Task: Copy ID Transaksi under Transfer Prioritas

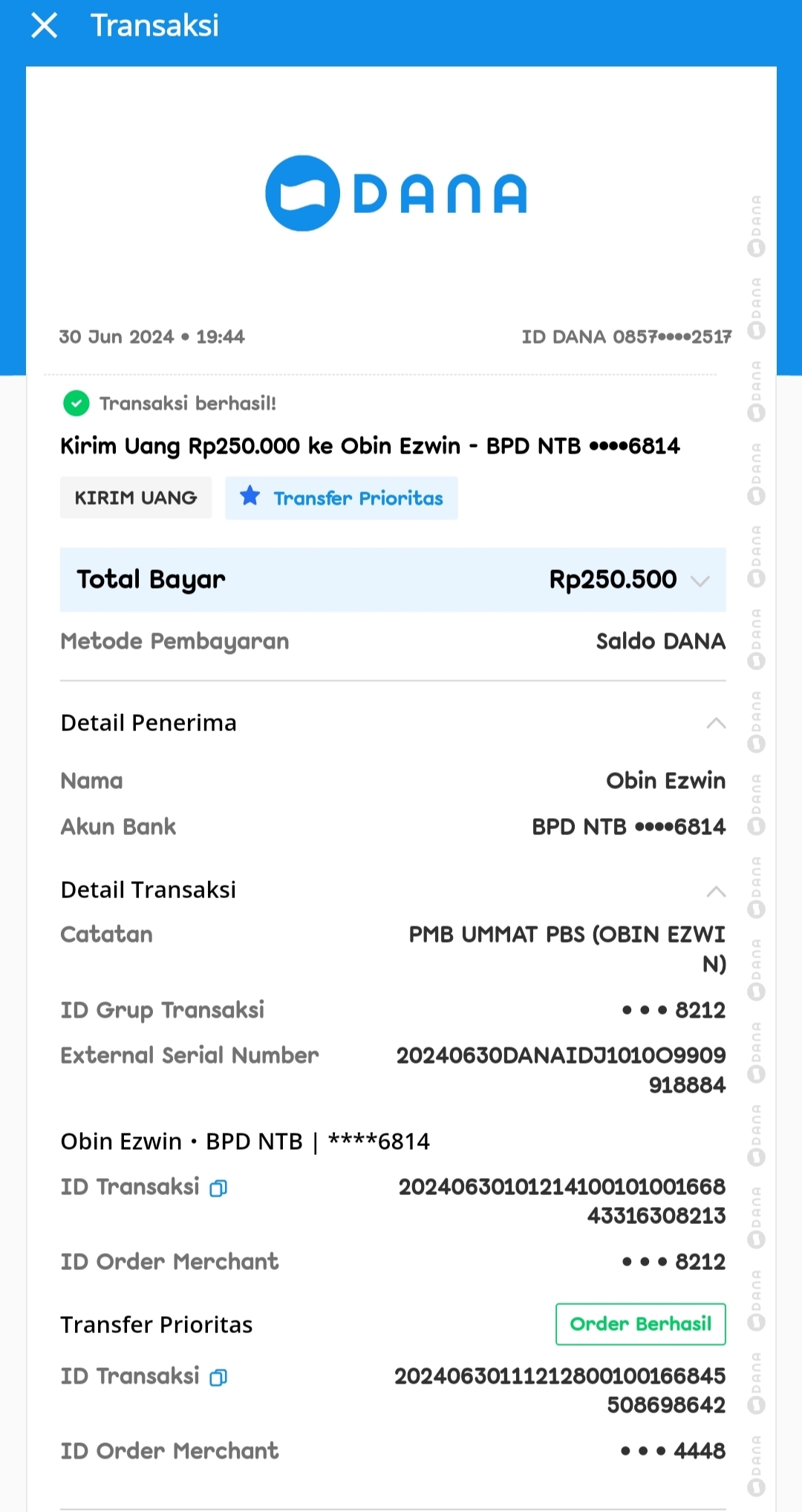Action: (x=218, y=1378)
